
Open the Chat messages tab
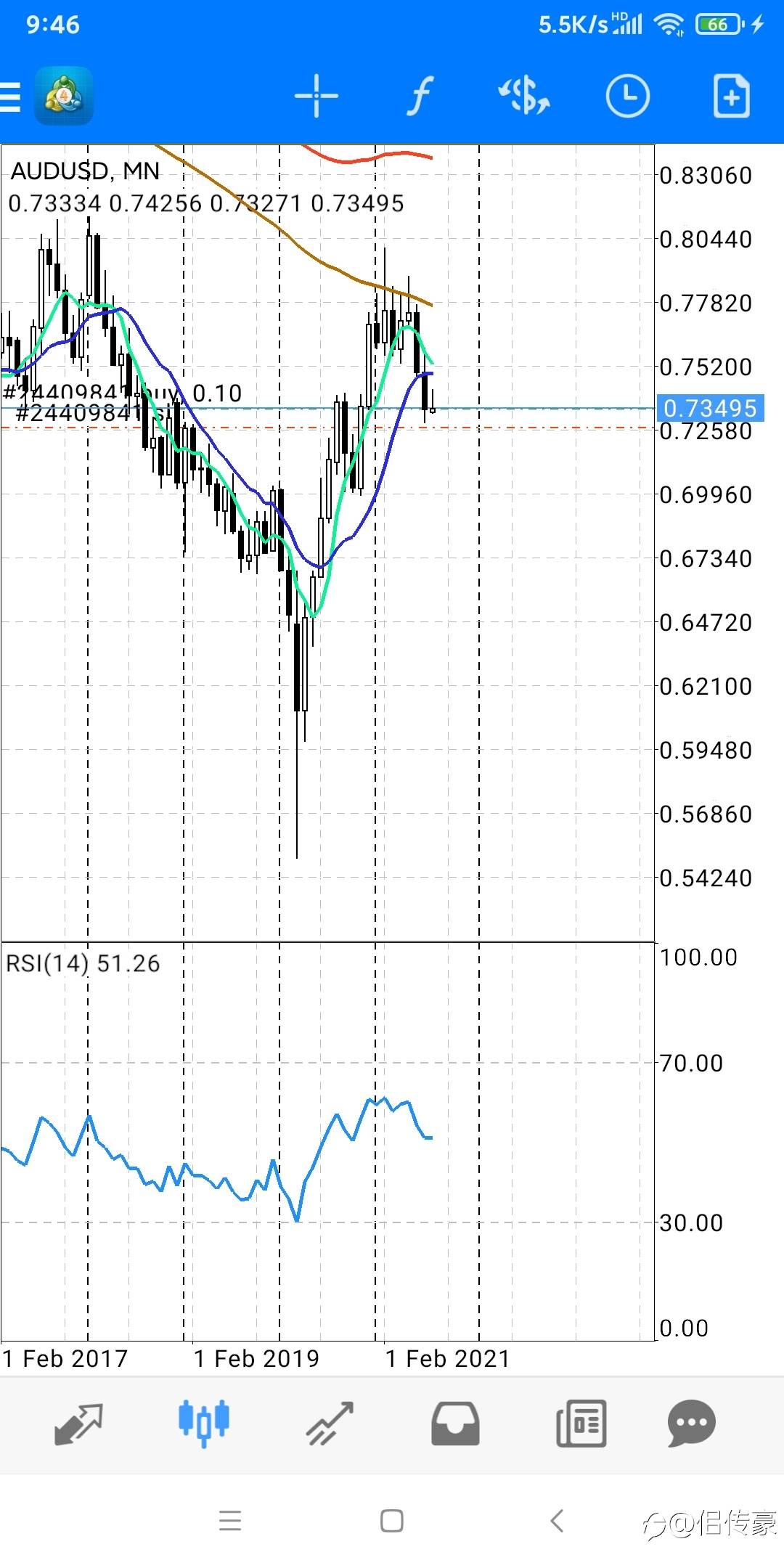pos(691,1424)
